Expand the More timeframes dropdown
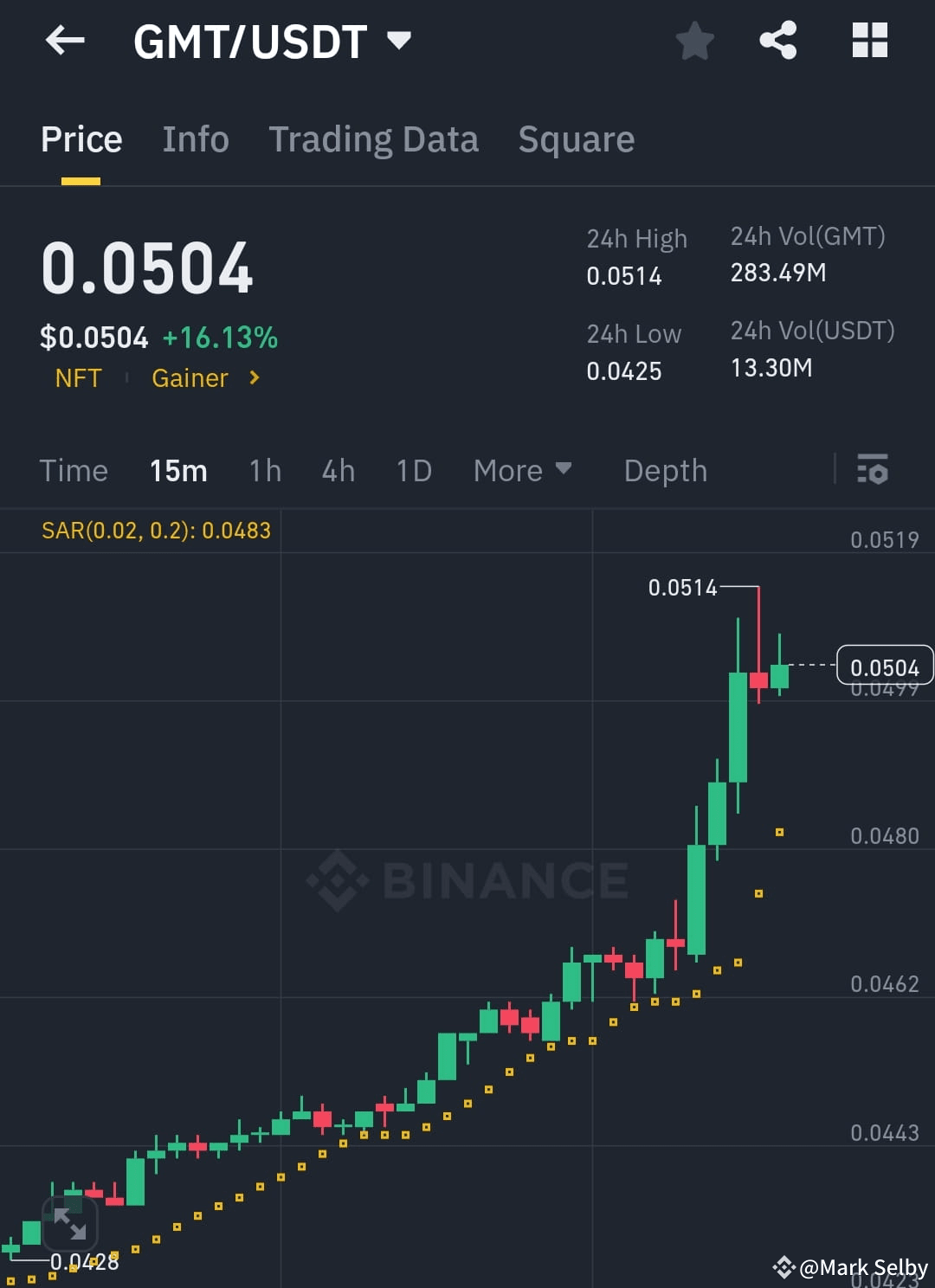Screen dimensions: 935x1288 [x=522, y=470]
